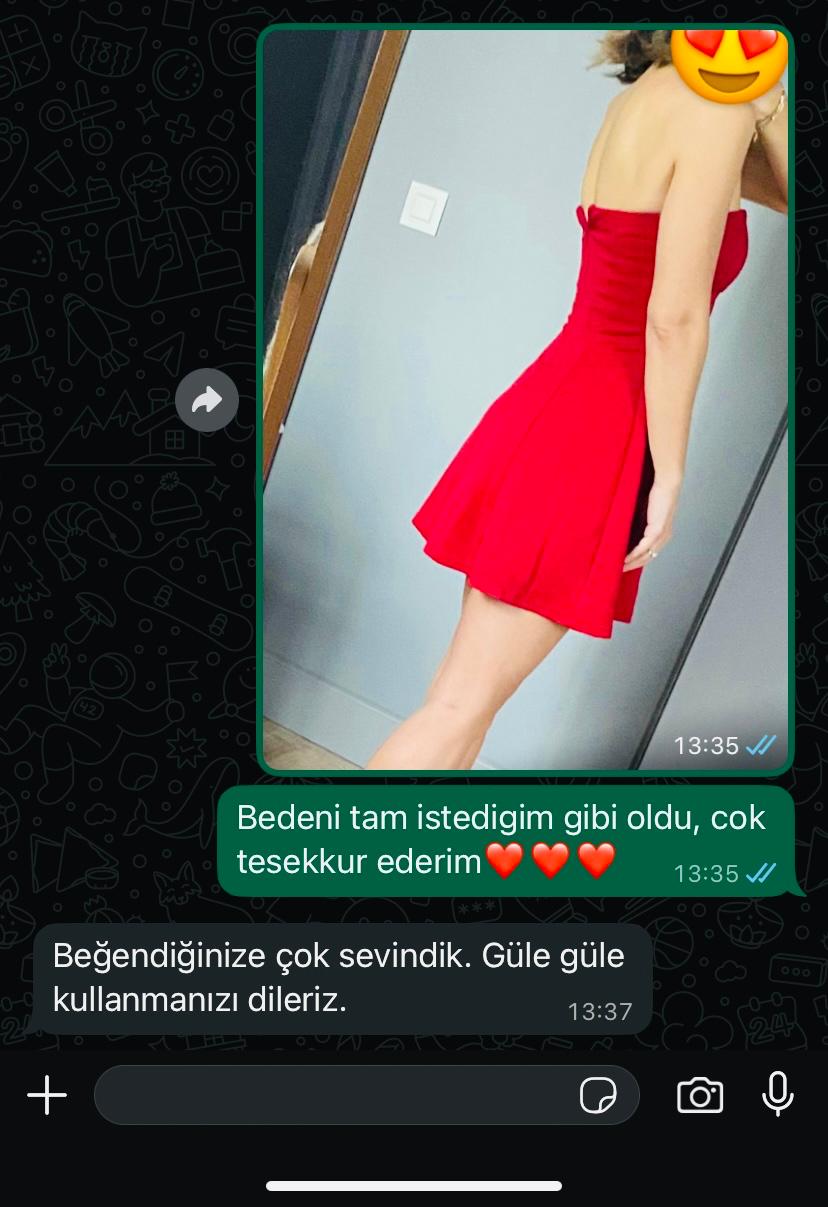Launch the camera from chat
Screen dimensions: 828x1207
[x=700, y=1095]
